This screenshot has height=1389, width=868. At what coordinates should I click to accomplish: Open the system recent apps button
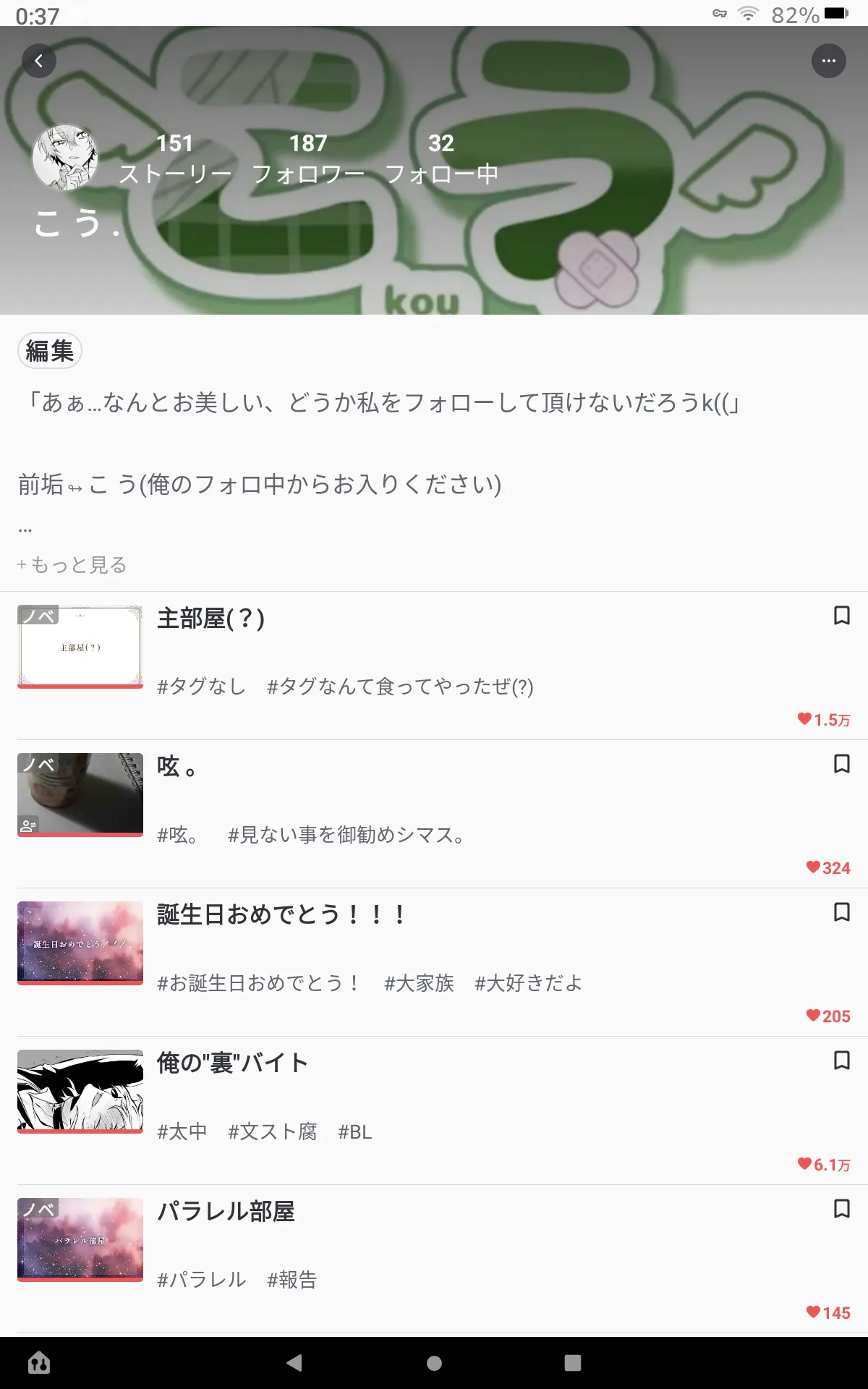pos(573,1363)
